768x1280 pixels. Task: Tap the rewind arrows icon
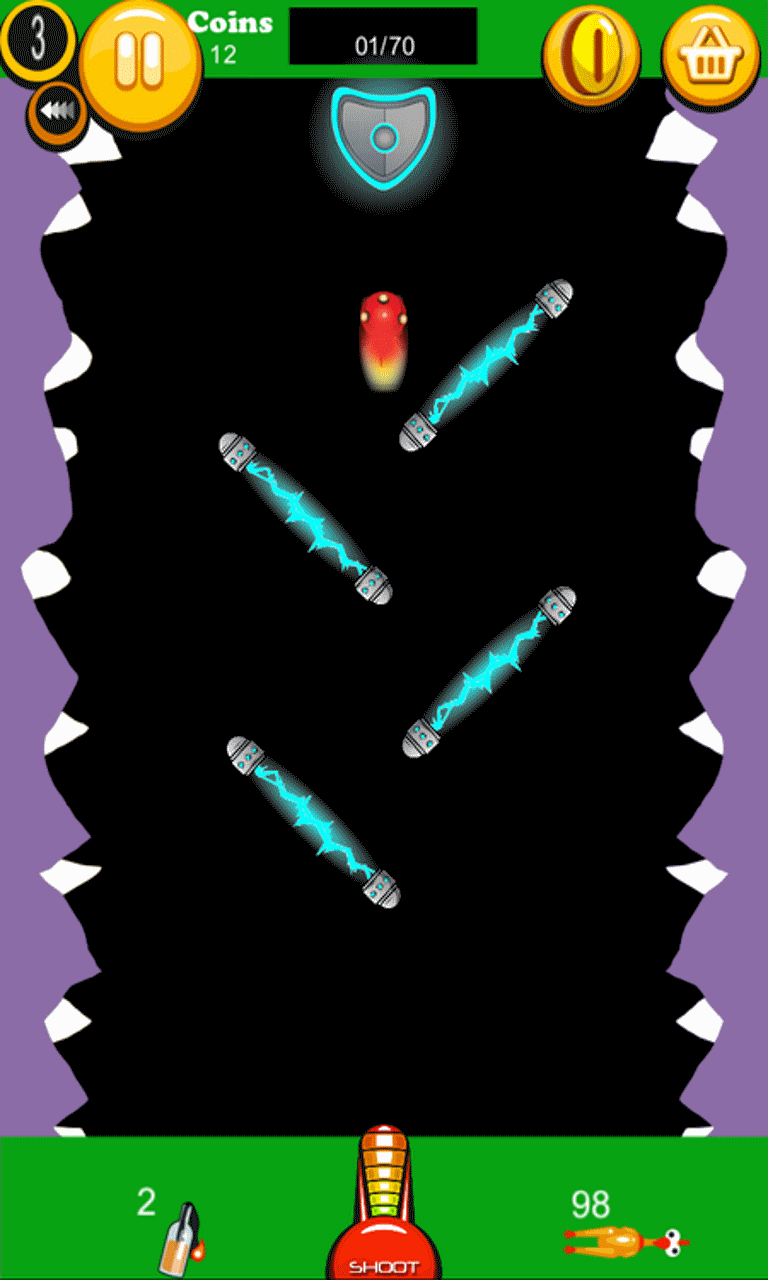click(x=58, y=112)
